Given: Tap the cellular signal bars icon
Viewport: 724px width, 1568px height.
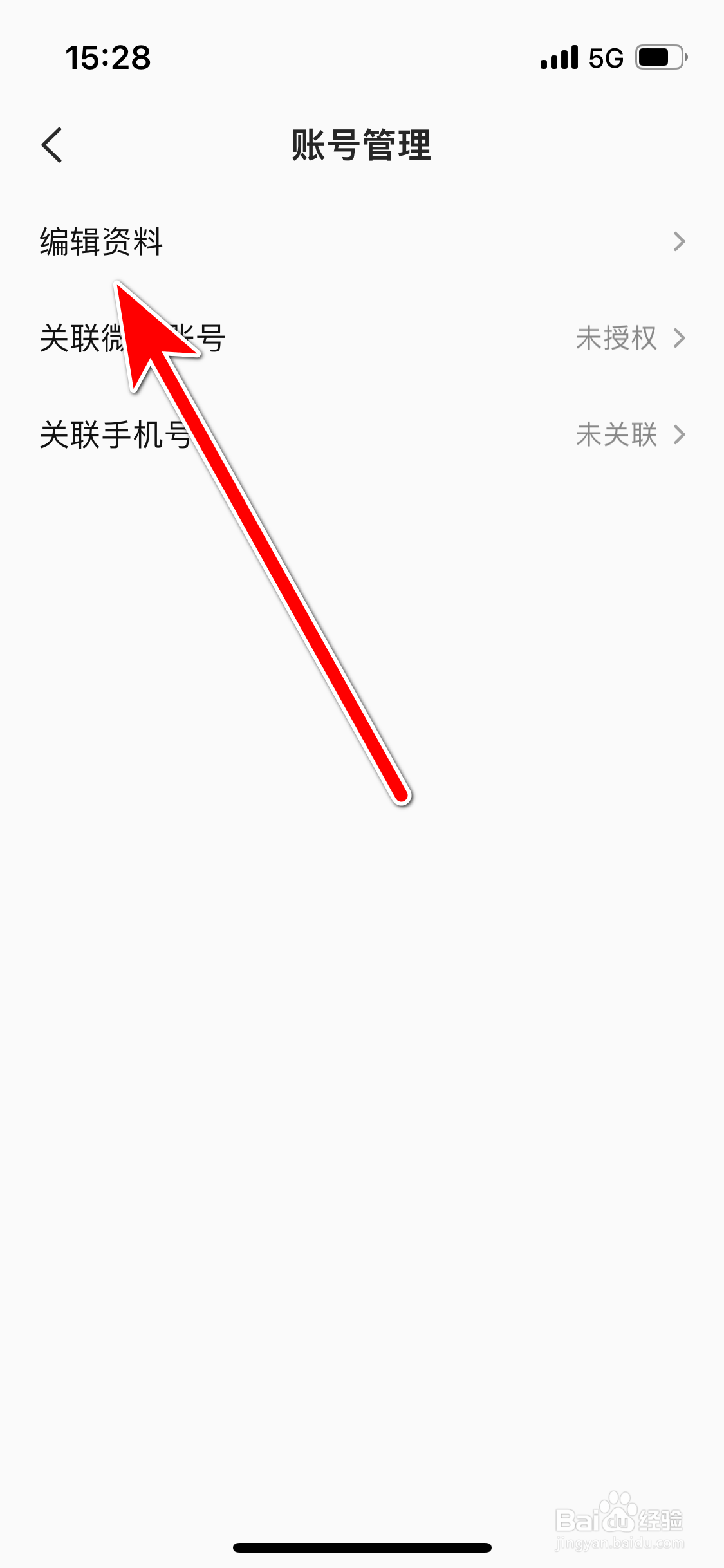Looking at the screenshot, I should coord(559,57).
